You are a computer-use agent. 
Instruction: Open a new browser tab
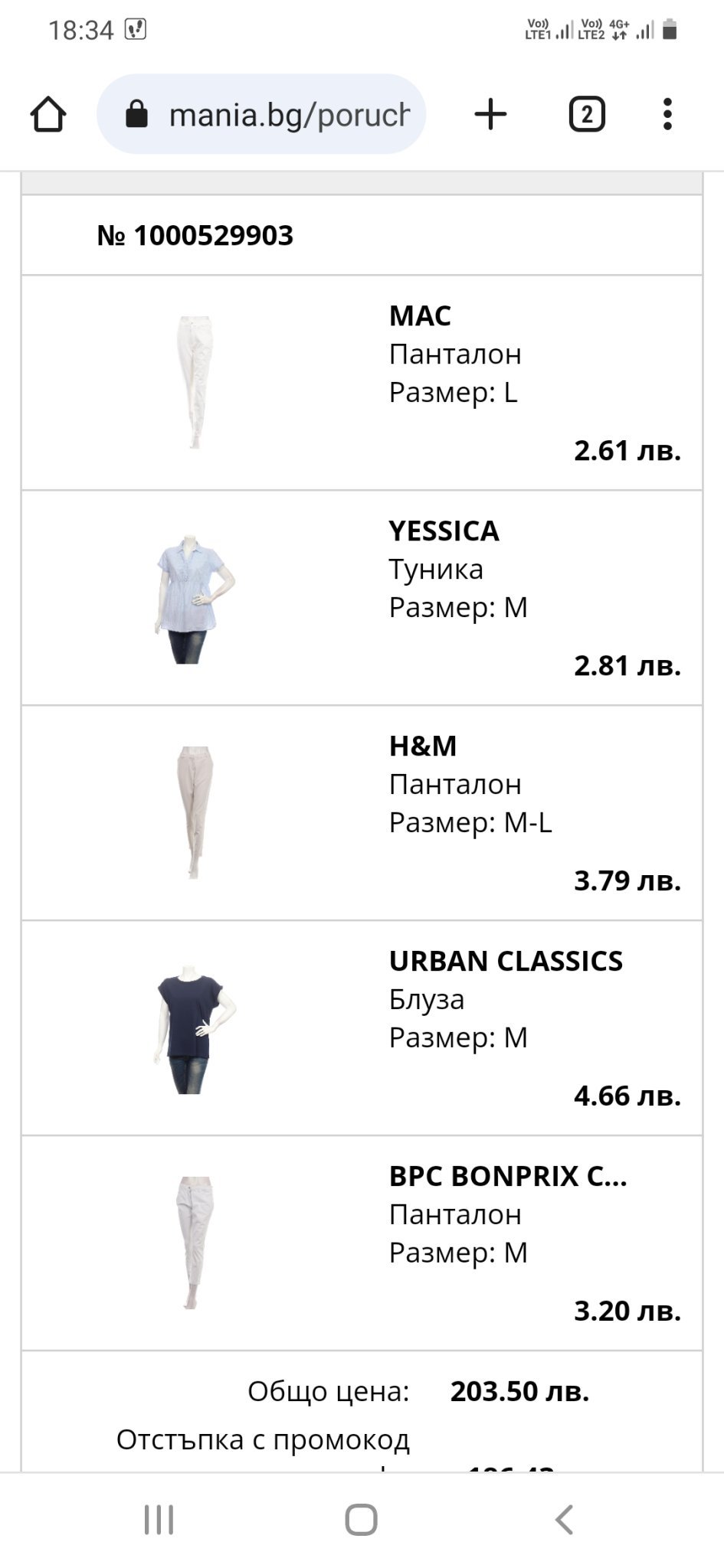click(490, 114)
